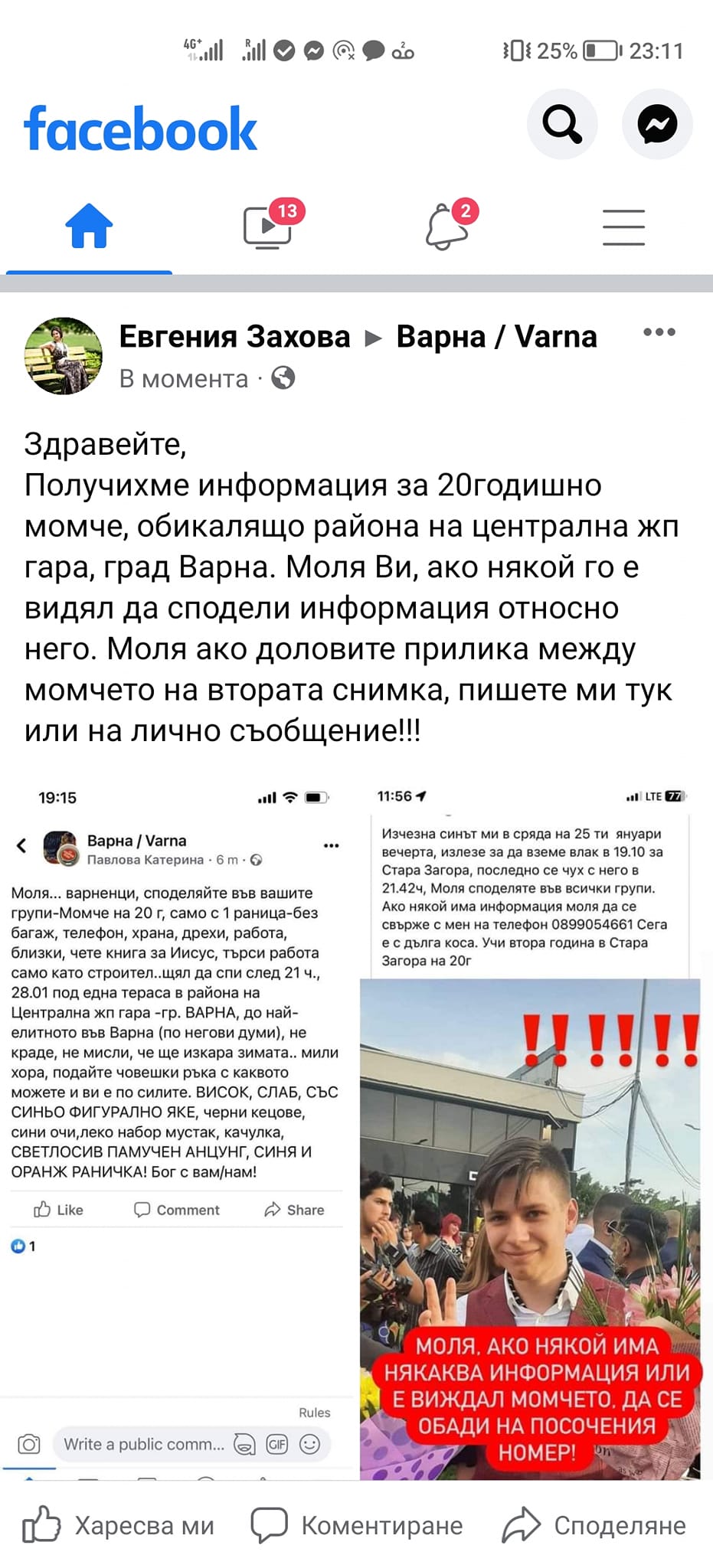Comment via Коментиране button
The width and height of the screenshot is (713, 1568).
click(x=357, y=1525)
